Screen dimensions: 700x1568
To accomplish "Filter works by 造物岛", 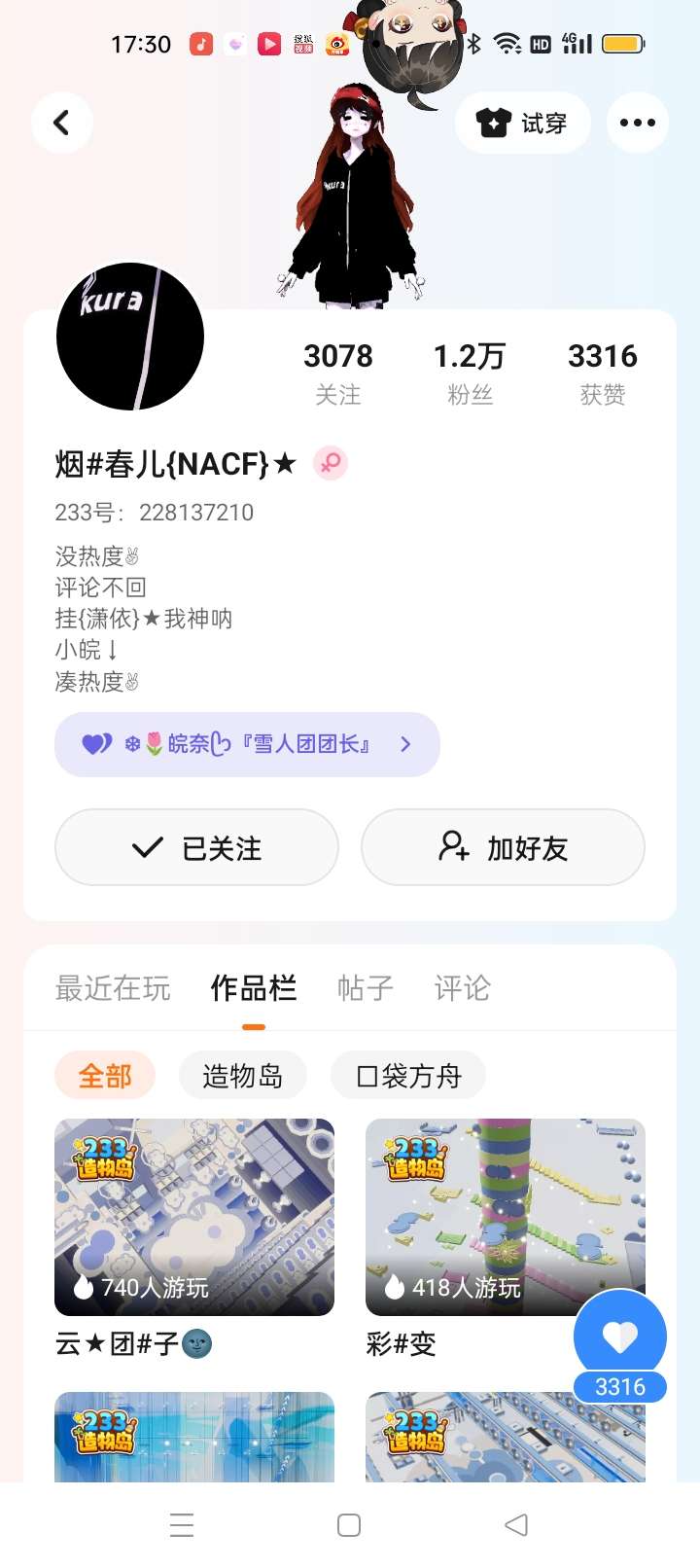I will [242, 1076].
